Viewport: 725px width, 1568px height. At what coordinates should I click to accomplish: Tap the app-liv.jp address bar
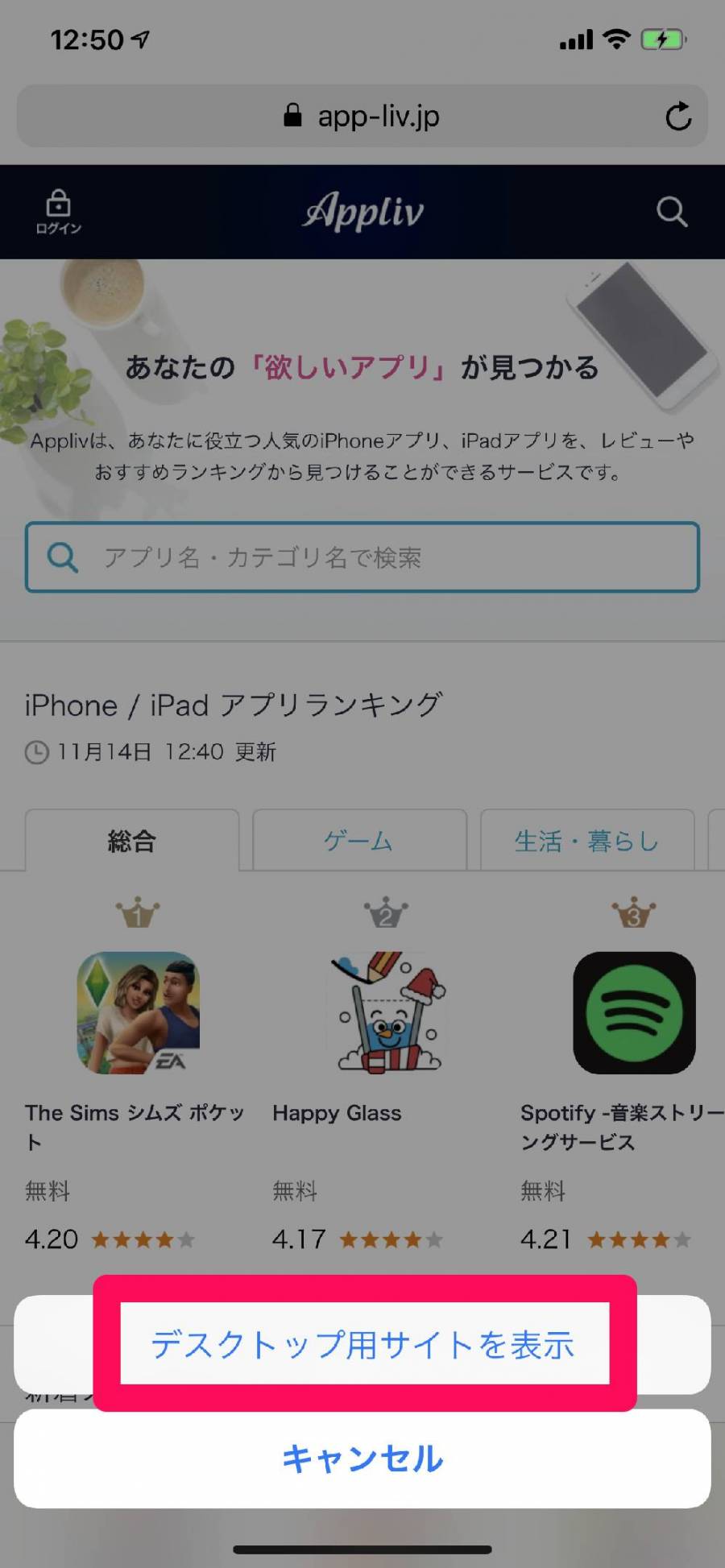pos(362,117)
